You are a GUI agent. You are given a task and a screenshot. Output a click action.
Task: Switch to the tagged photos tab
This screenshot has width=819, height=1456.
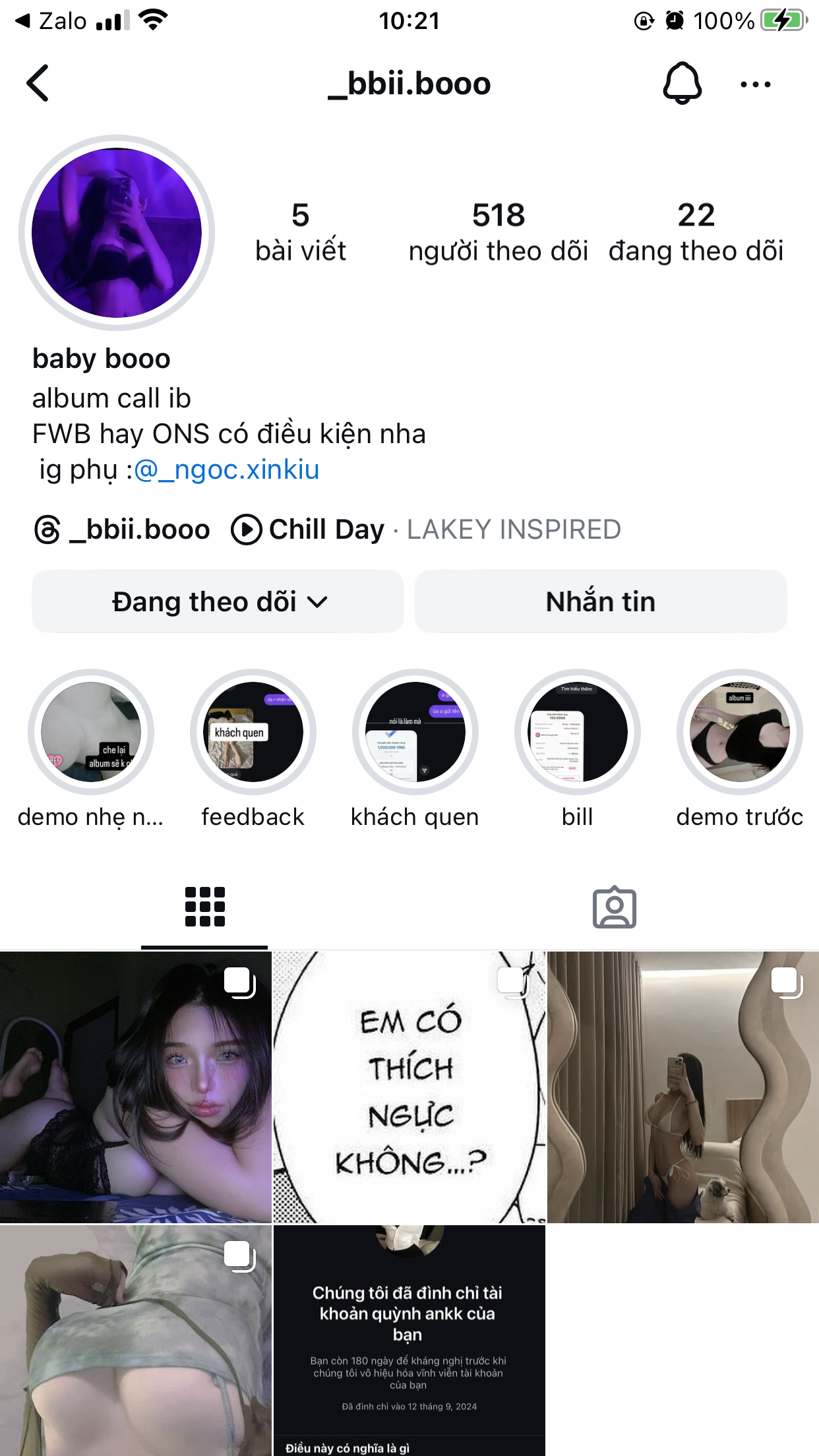coord(614,907)
